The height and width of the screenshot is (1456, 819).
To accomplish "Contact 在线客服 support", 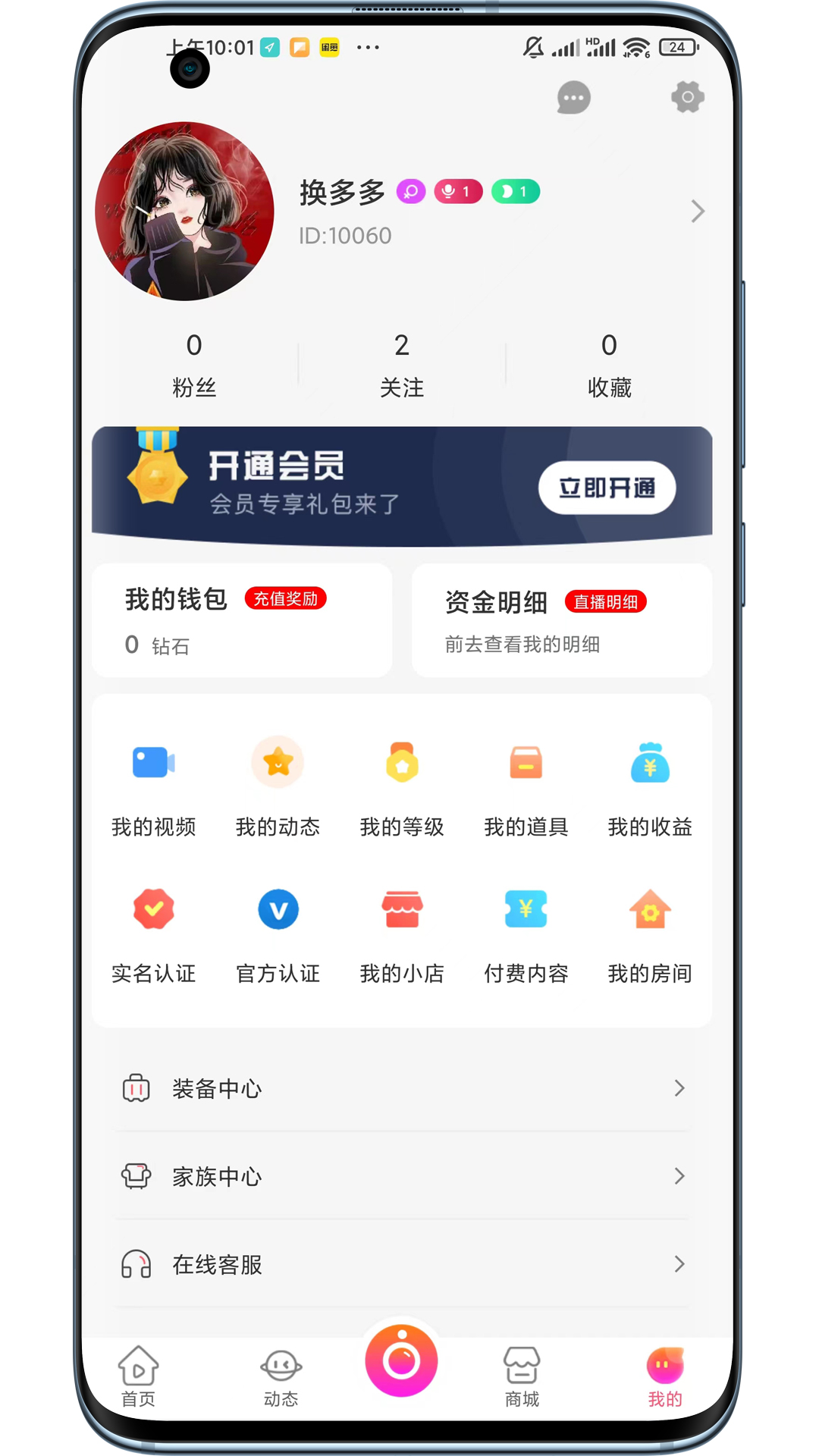I will pos(402,1265).
